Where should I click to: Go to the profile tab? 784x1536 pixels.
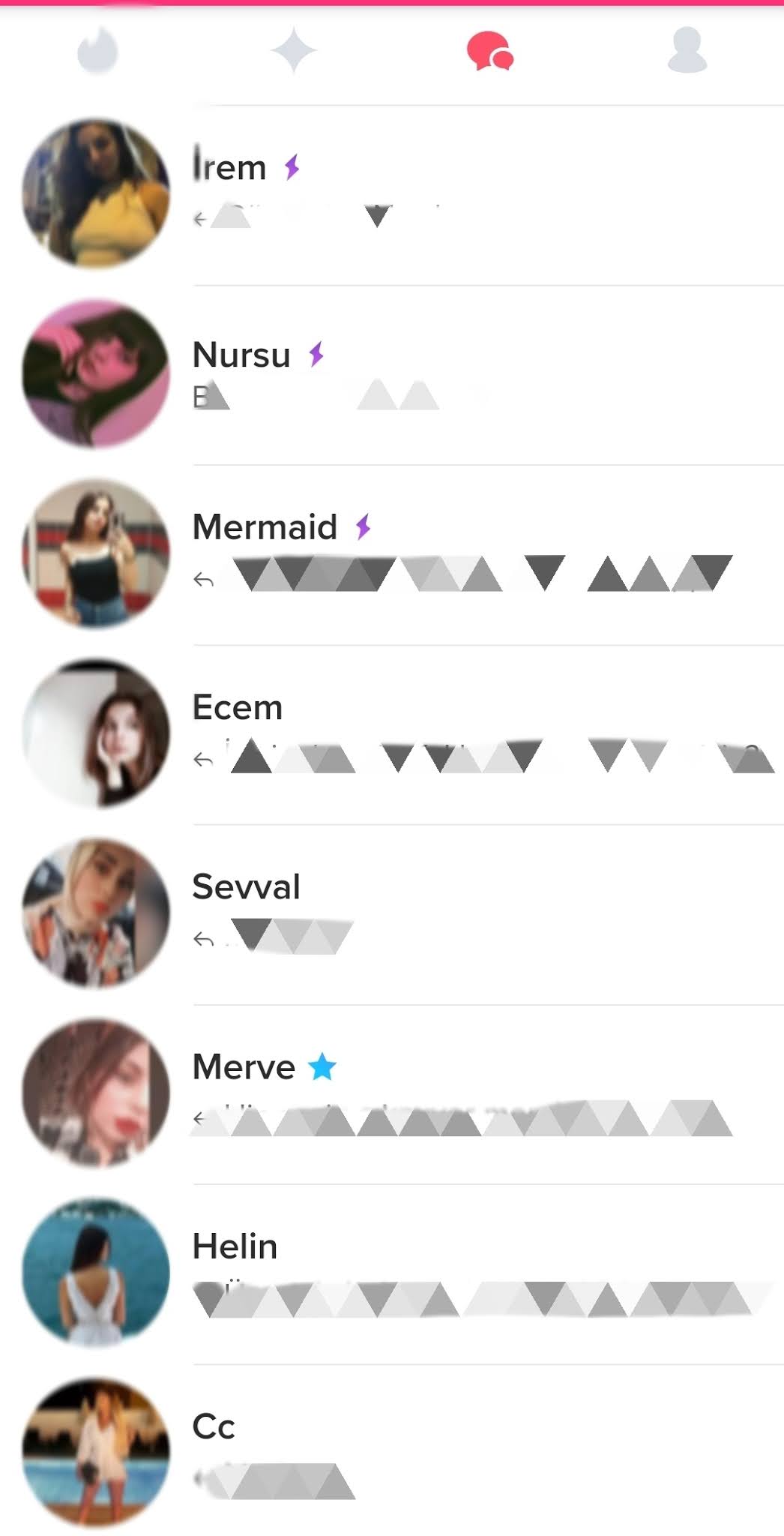[687, 50]
